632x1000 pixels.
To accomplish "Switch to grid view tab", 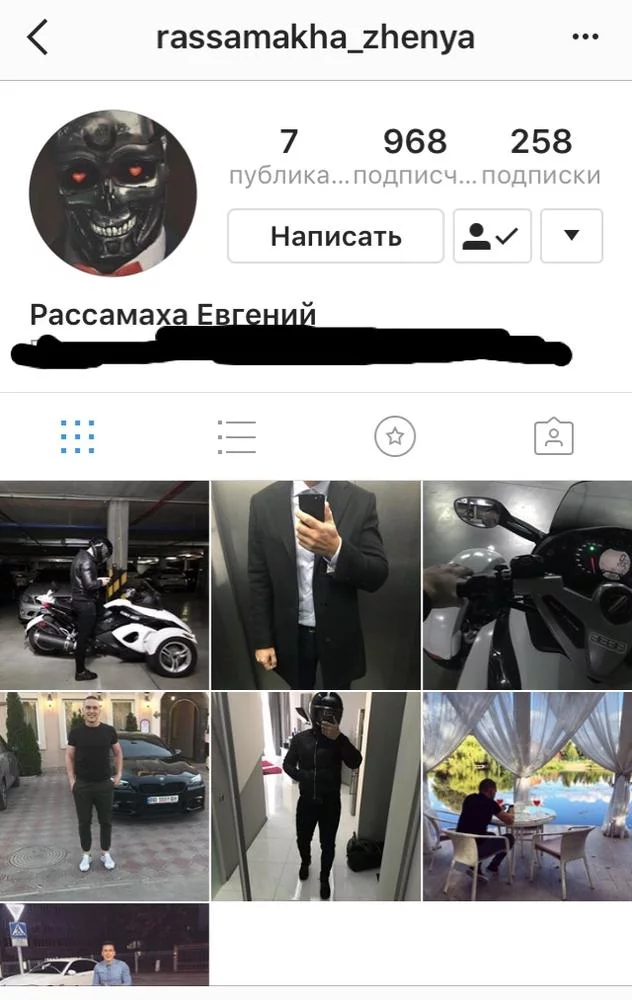I will pyautogui.click(x=77, y=437).
